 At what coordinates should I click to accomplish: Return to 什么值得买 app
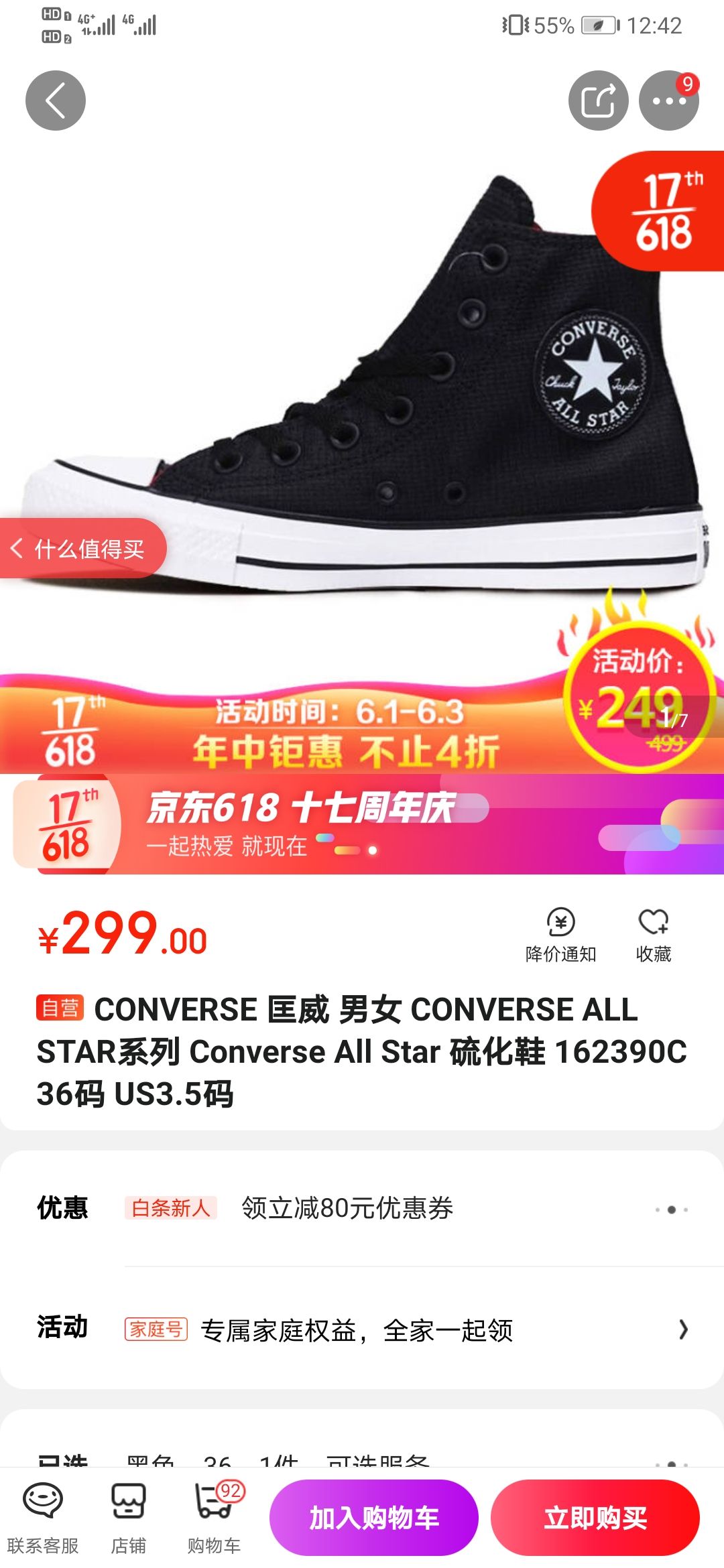pyautogui.click(x=82, y=549)
